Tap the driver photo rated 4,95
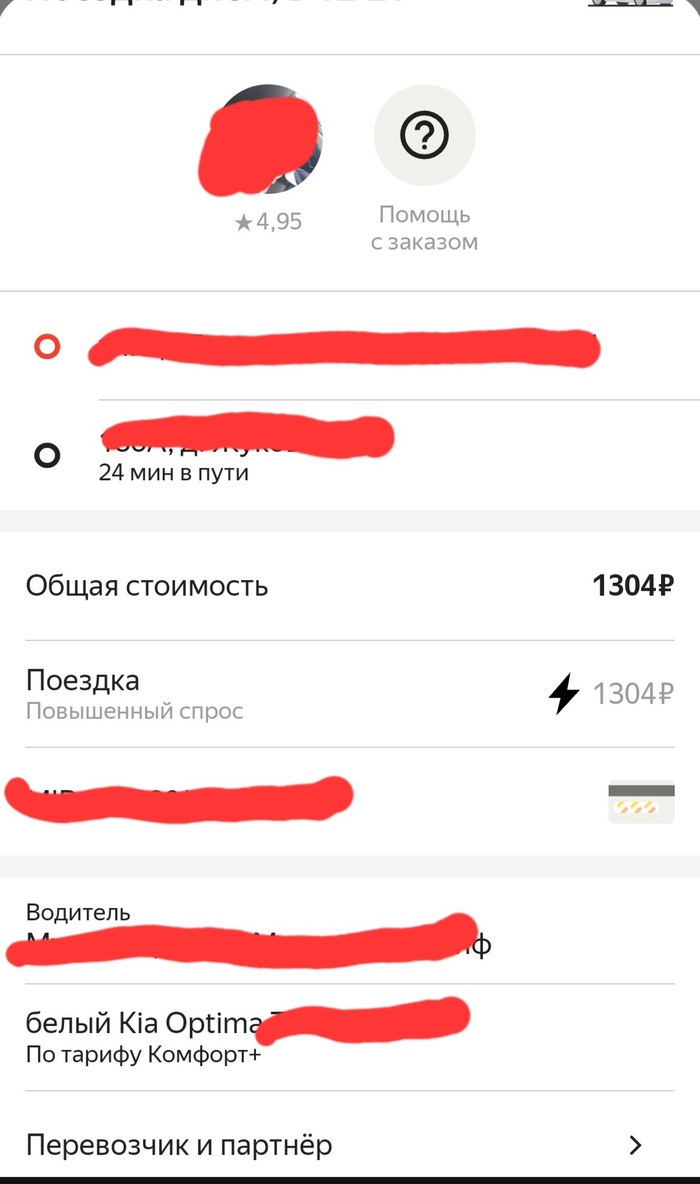The height and width of the screenshot is (1184, 700). pyautogui.click(x=268, y=140)
